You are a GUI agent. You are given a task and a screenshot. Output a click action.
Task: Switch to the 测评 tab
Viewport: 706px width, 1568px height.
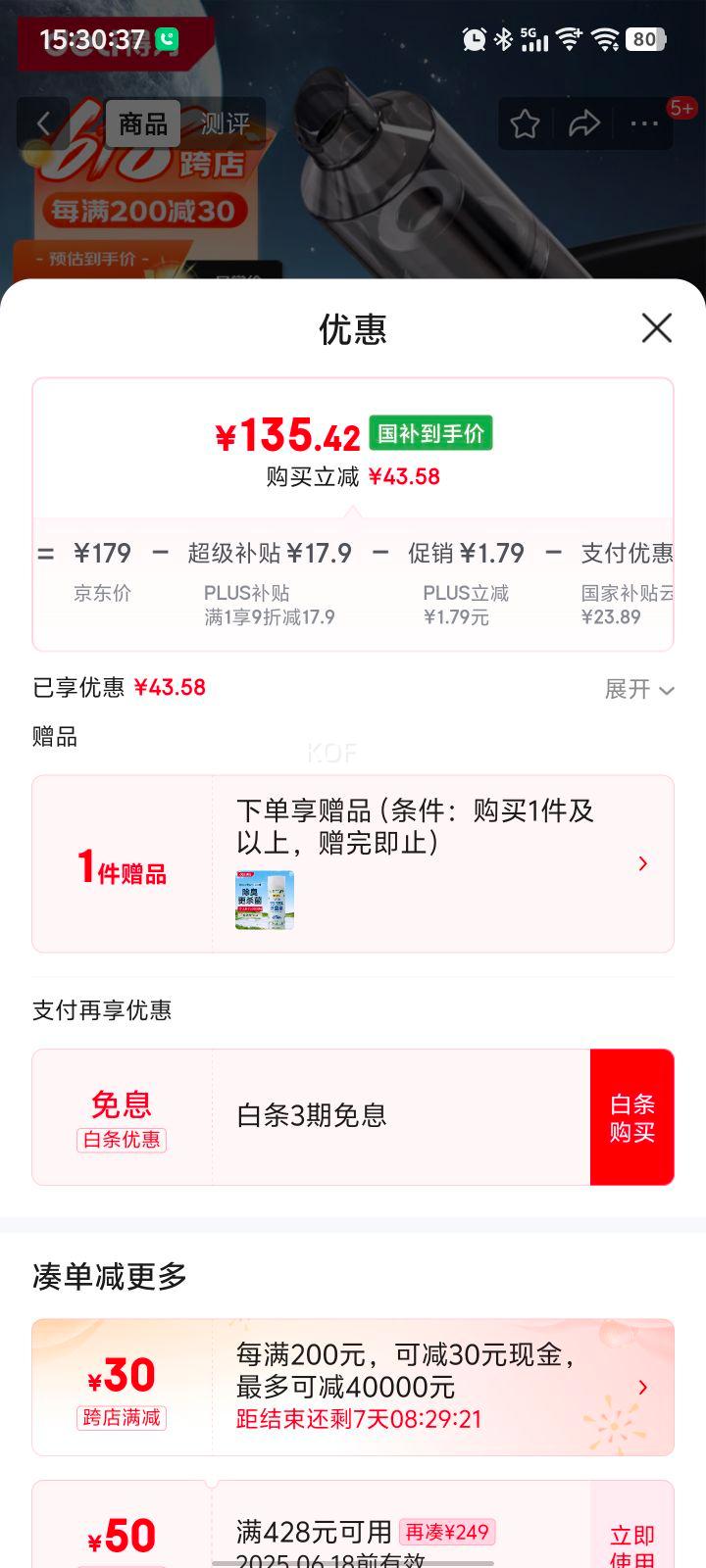(226, 123)
